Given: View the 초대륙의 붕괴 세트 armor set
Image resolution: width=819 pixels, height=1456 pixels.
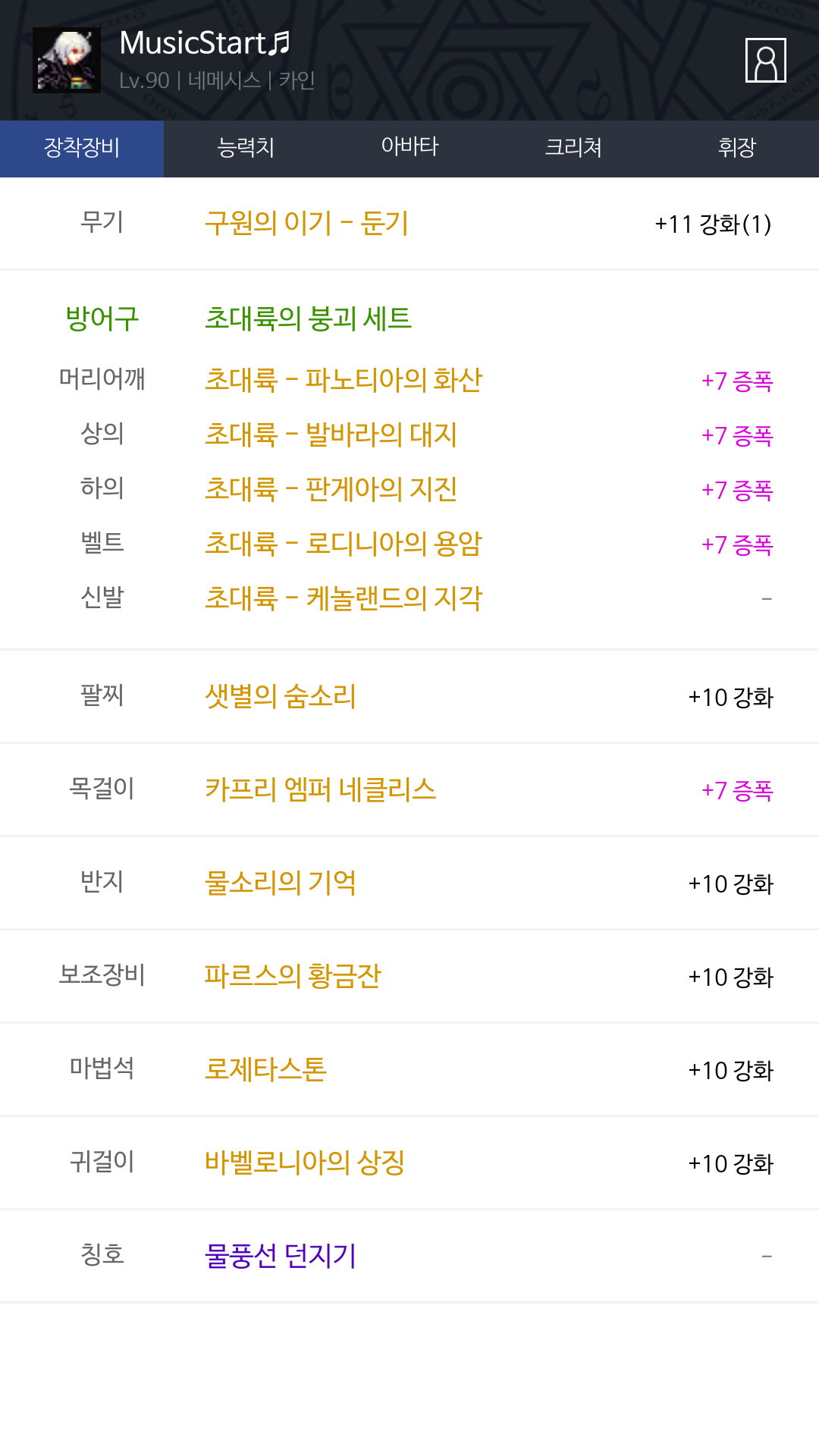Looking at the screenshot, I should [x=308, y=318].
